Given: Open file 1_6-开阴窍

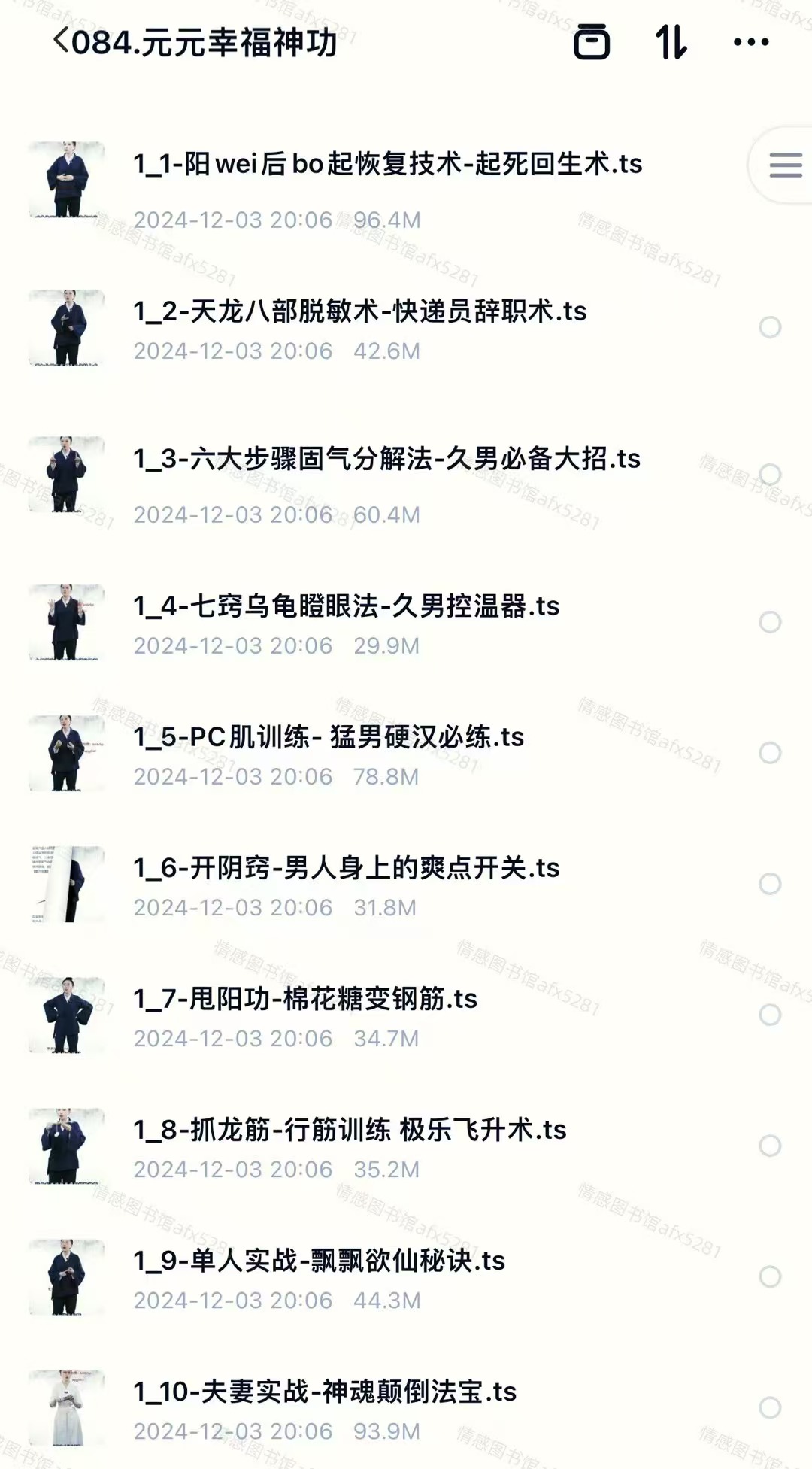Looking at the screenshot, I should 346,868.
